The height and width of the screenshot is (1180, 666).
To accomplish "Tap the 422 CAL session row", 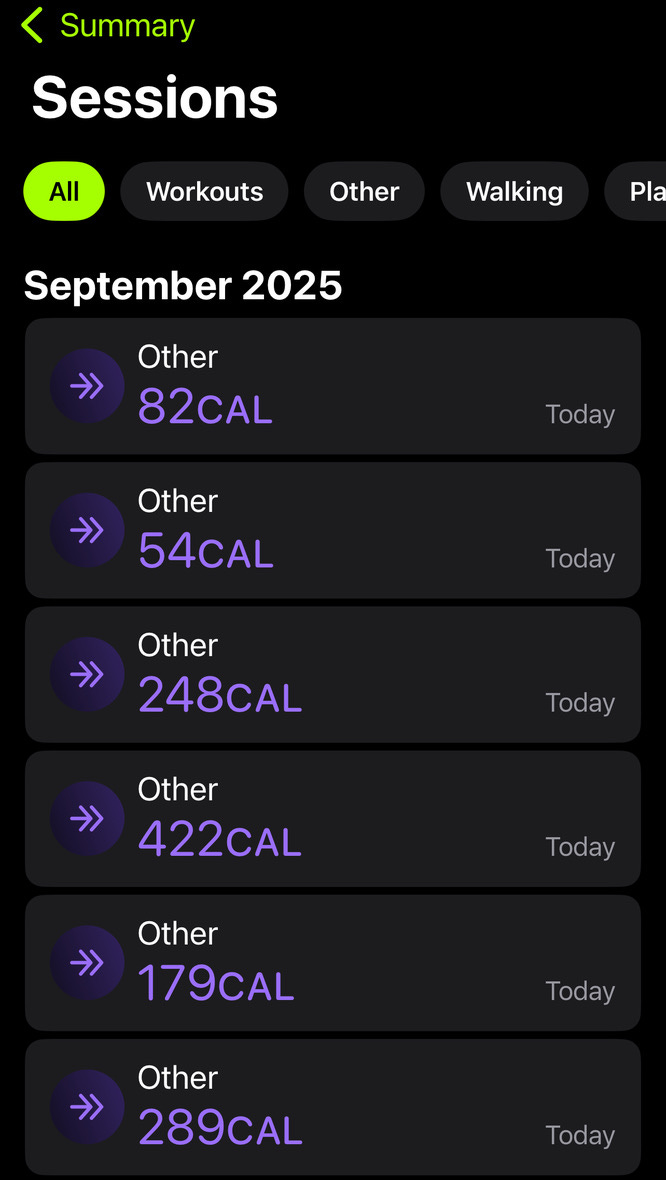I will [332, 818].
